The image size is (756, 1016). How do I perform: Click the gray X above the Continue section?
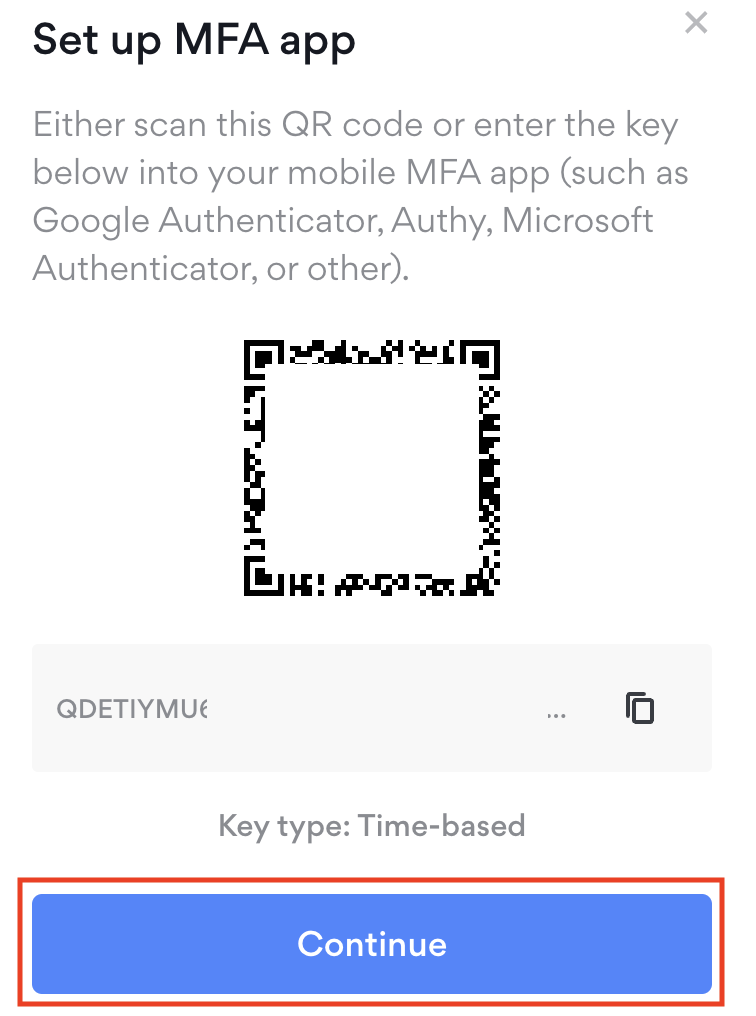point(696,22)
